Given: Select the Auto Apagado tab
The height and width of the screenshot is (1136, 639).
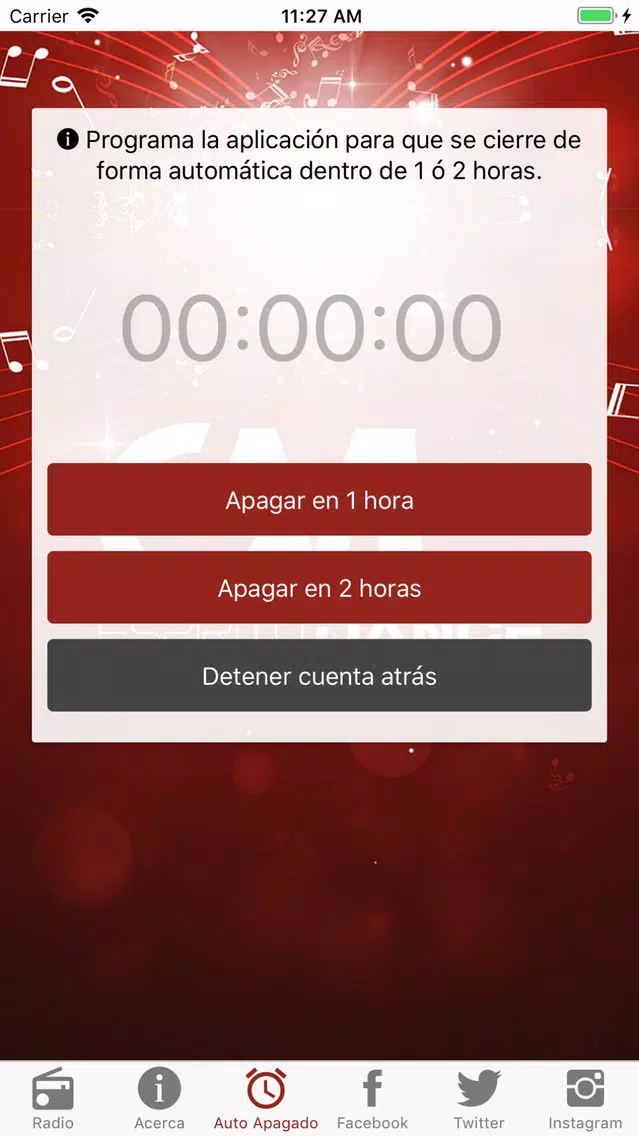Looking at the screenshot, I should [x=266, y=1098].
